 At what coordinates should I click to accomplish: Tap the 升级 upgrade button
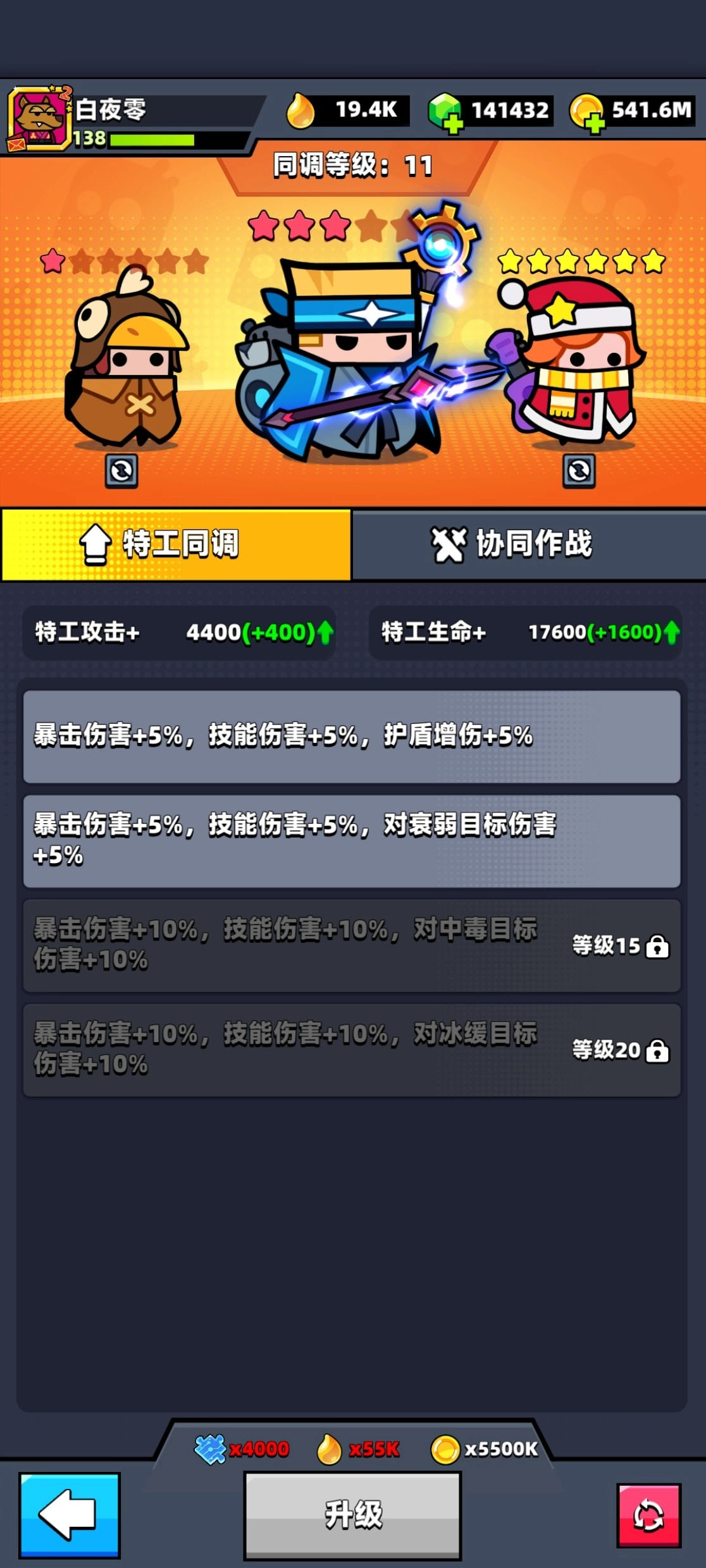coord(352,1514)
